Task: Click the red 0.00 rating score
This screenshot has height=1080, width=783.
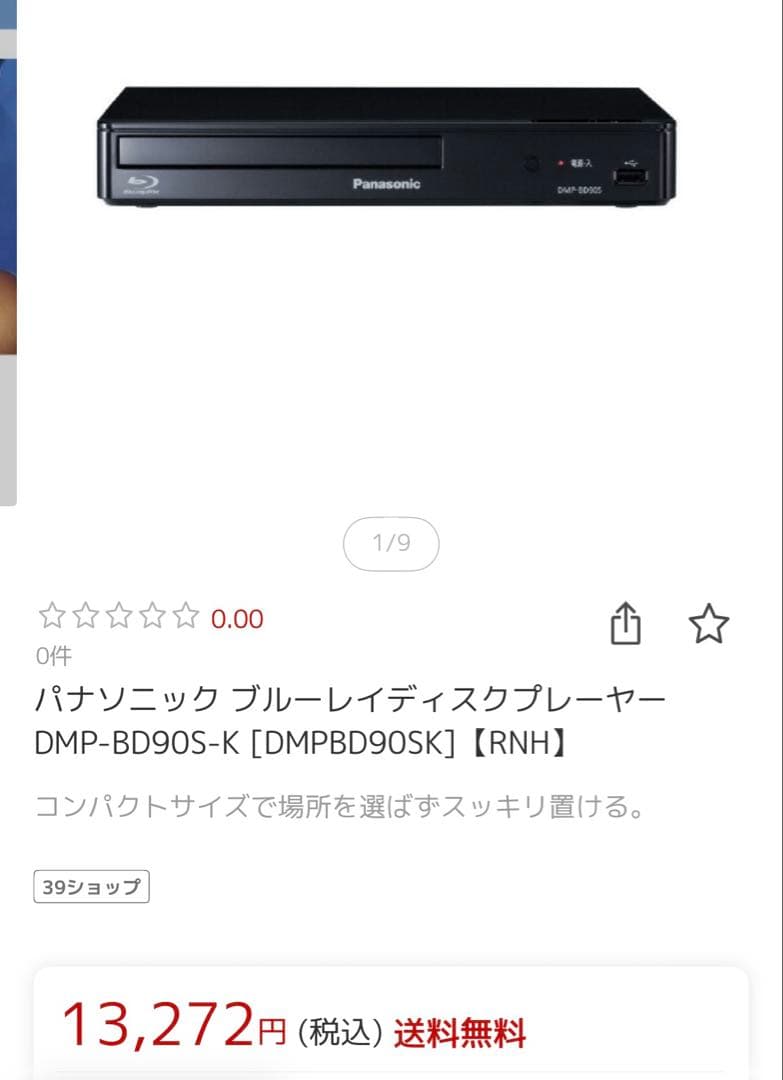Action: pos(236,619)
